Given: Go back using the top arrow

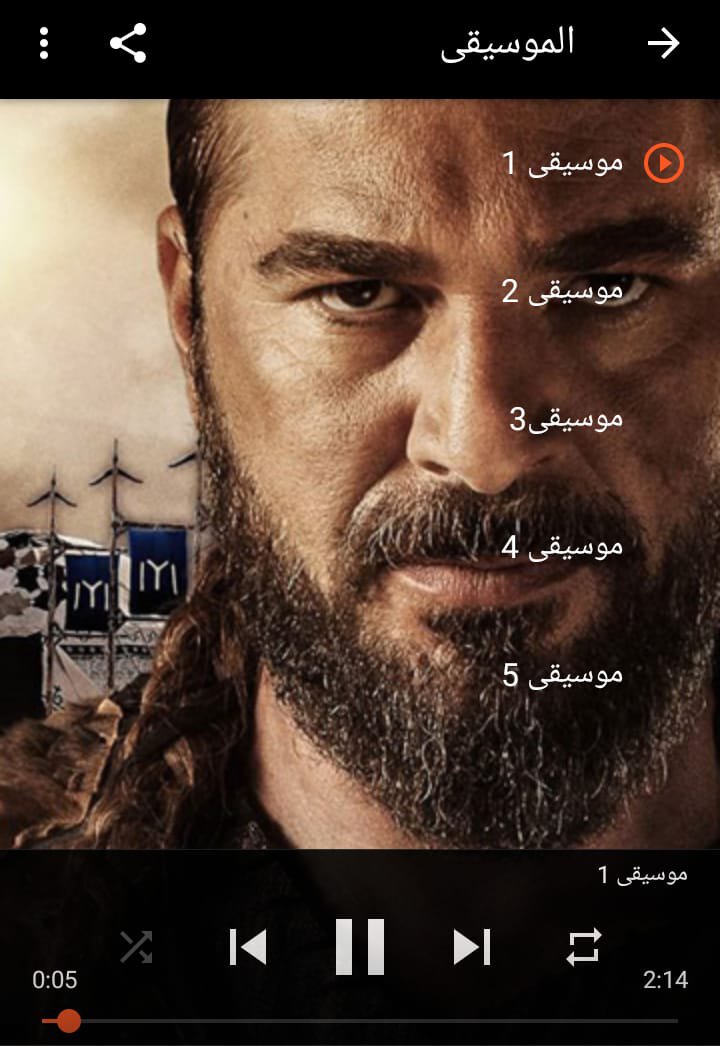Looking at the screenshot, I should 663,44.
